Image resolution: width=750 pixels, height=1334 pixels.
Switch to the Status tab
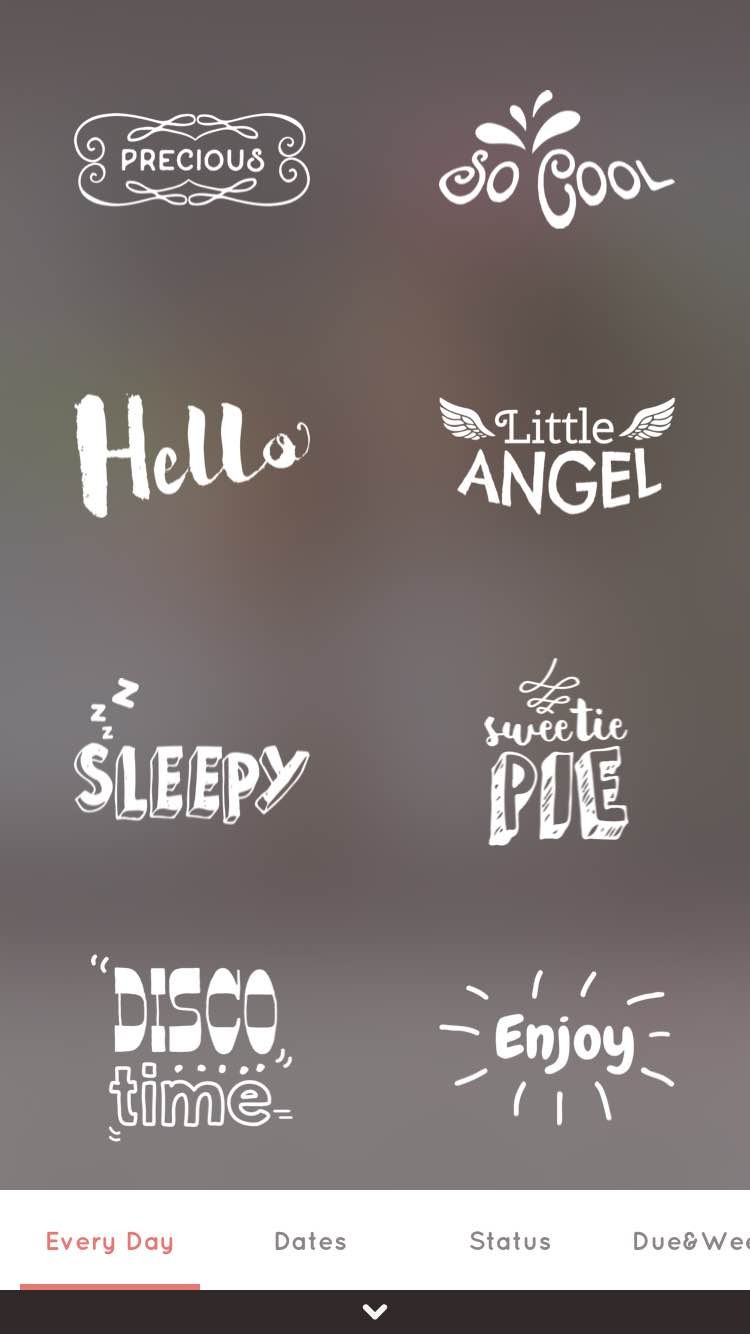click(510, 1241)
